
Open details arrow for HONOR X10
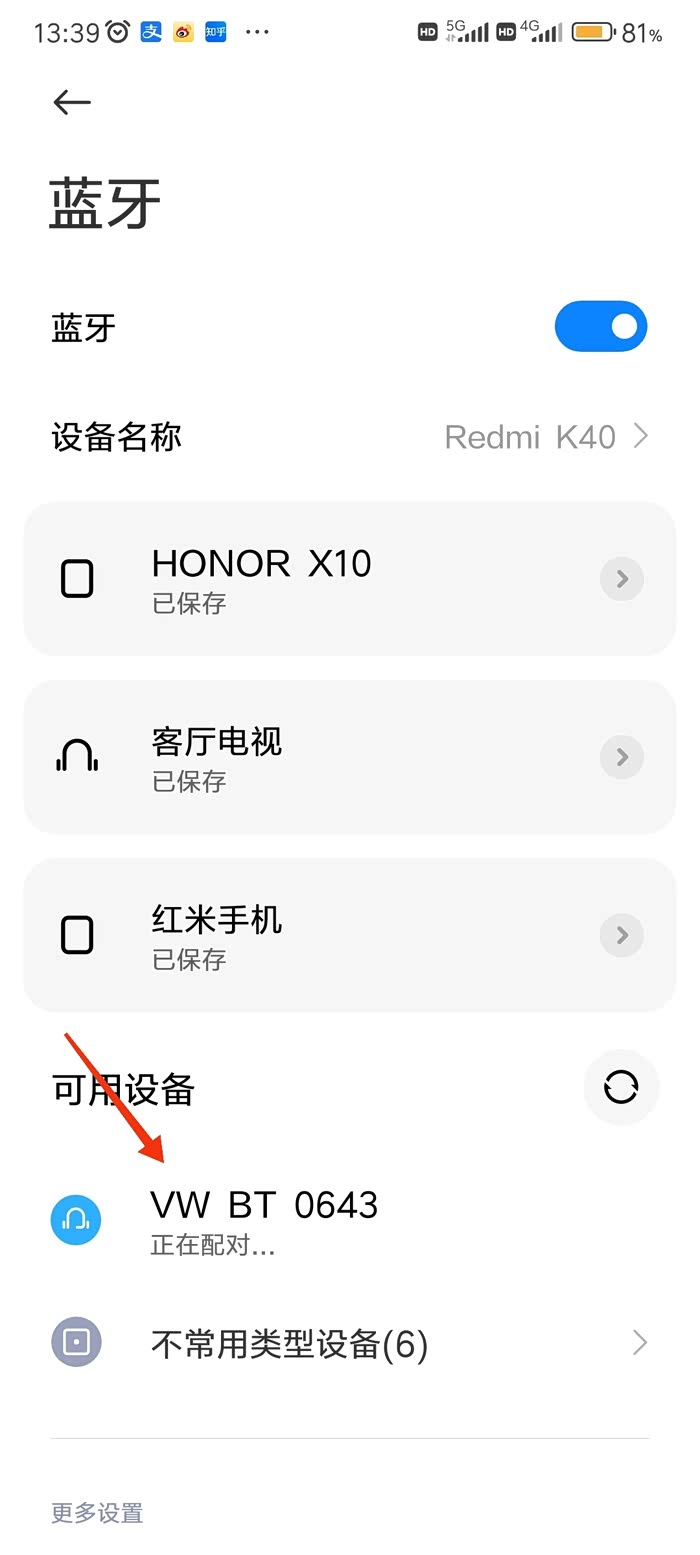(x=621, y=578)
